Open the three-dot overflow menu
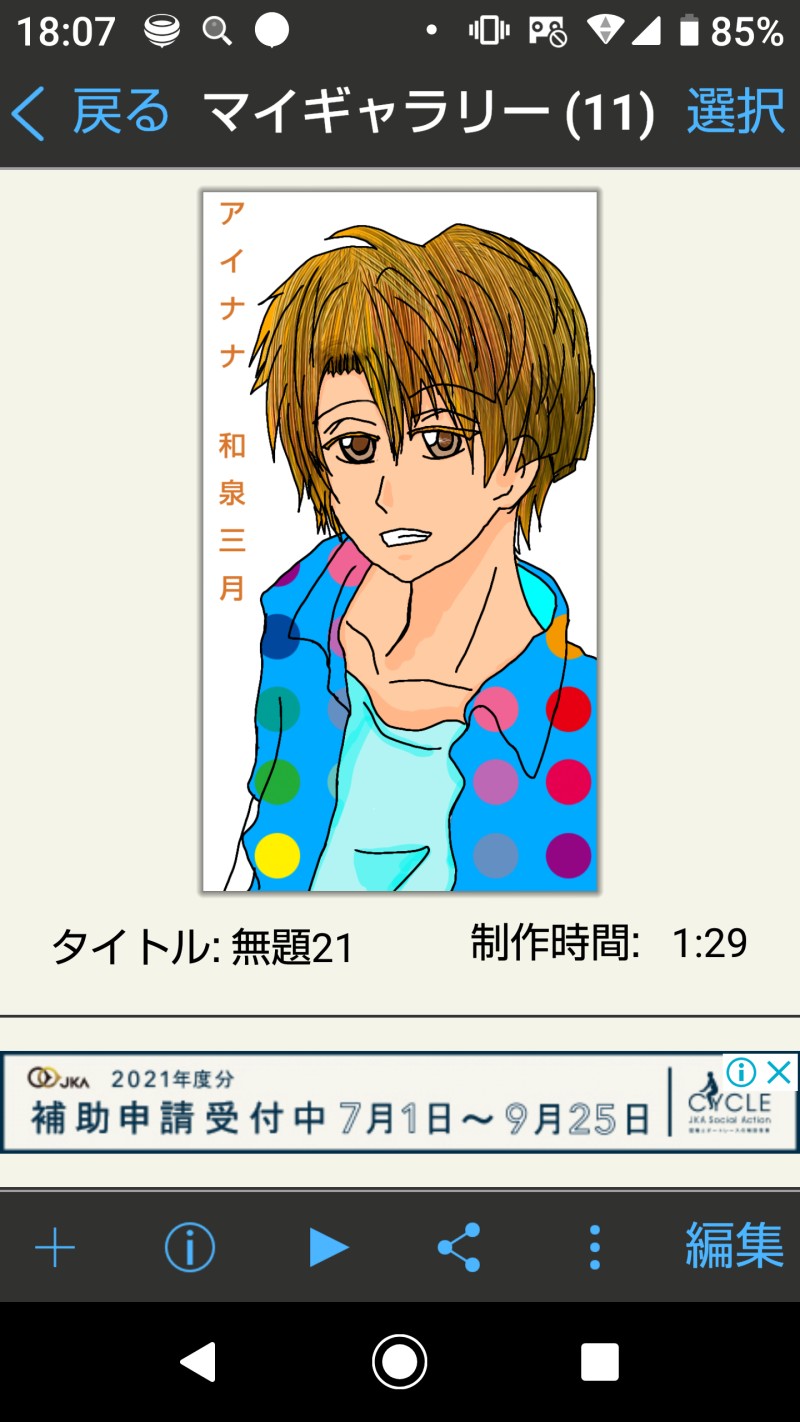Image resolution: width=800 pixels, height=1422 pixels. (x=595, y=1248)
